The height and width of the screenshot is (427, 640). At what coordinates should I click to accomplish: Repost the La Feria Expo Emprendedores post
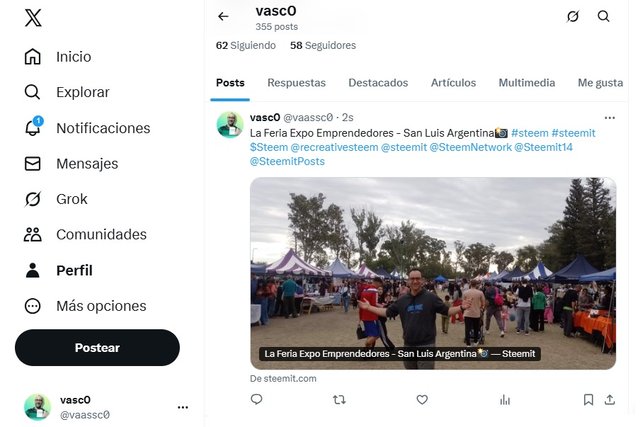click(x=339, y=400)
